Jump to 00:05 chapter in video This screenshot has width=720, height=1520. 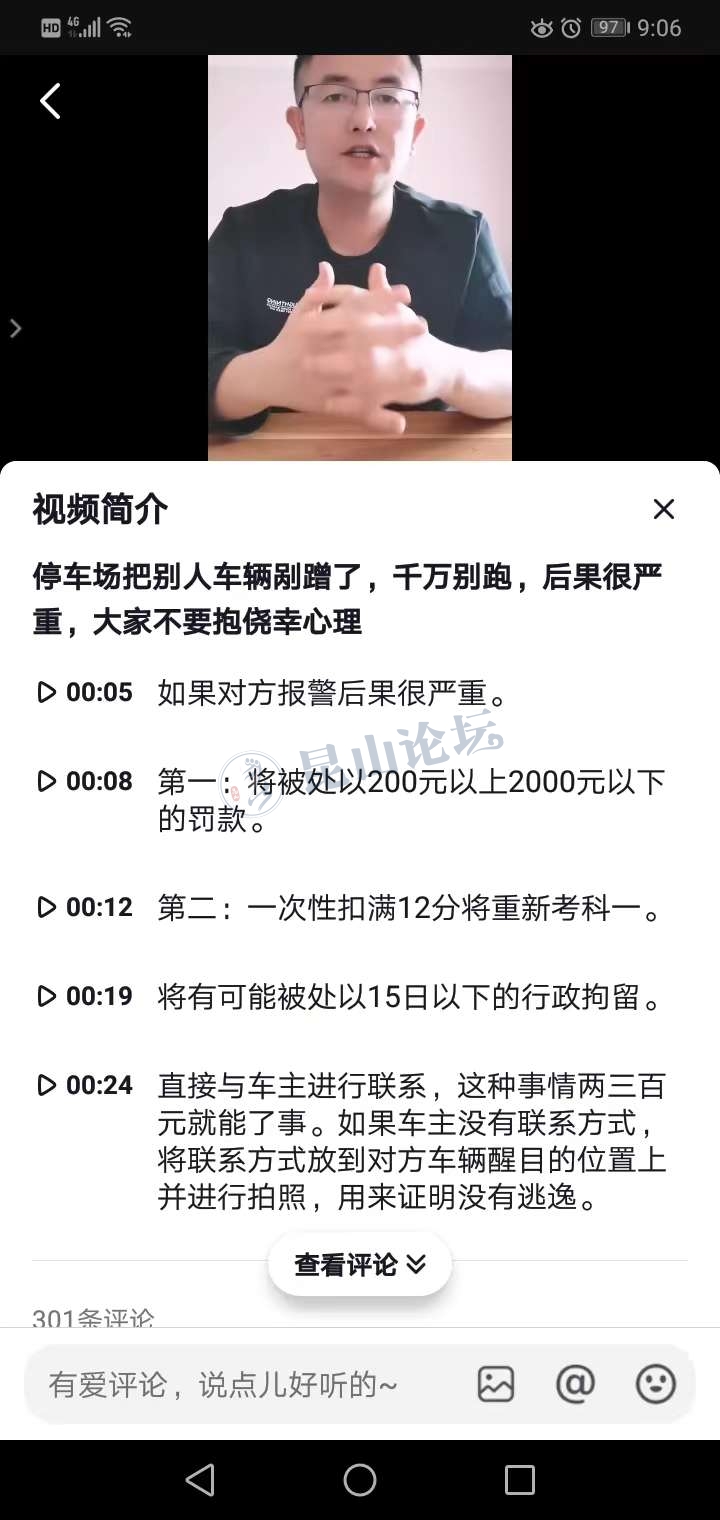coord(85,692)
